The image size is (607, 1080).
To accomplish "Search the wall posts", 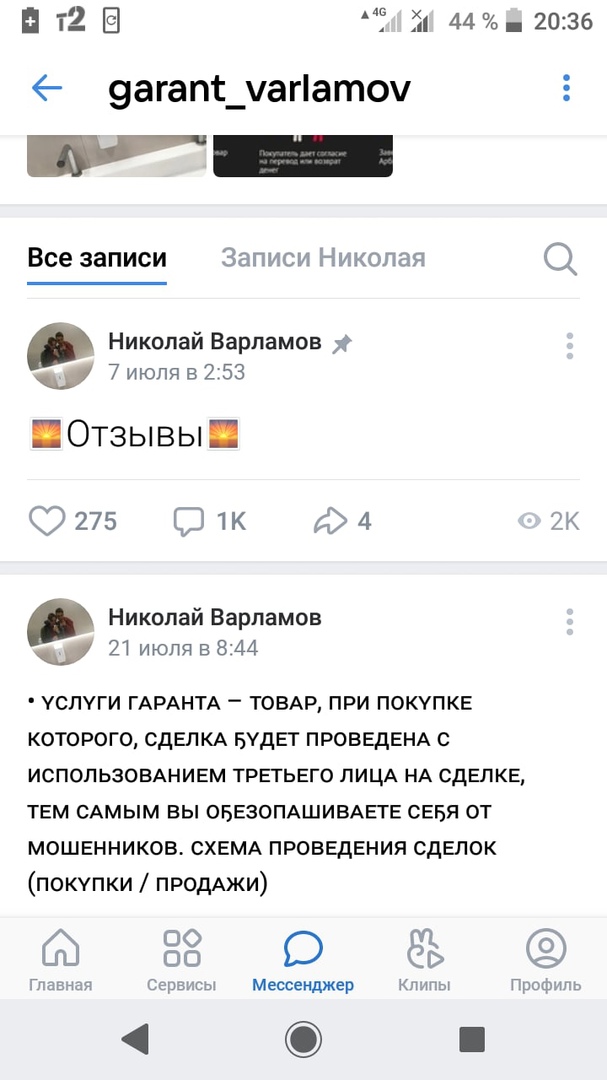I will [x=560, y=259].
